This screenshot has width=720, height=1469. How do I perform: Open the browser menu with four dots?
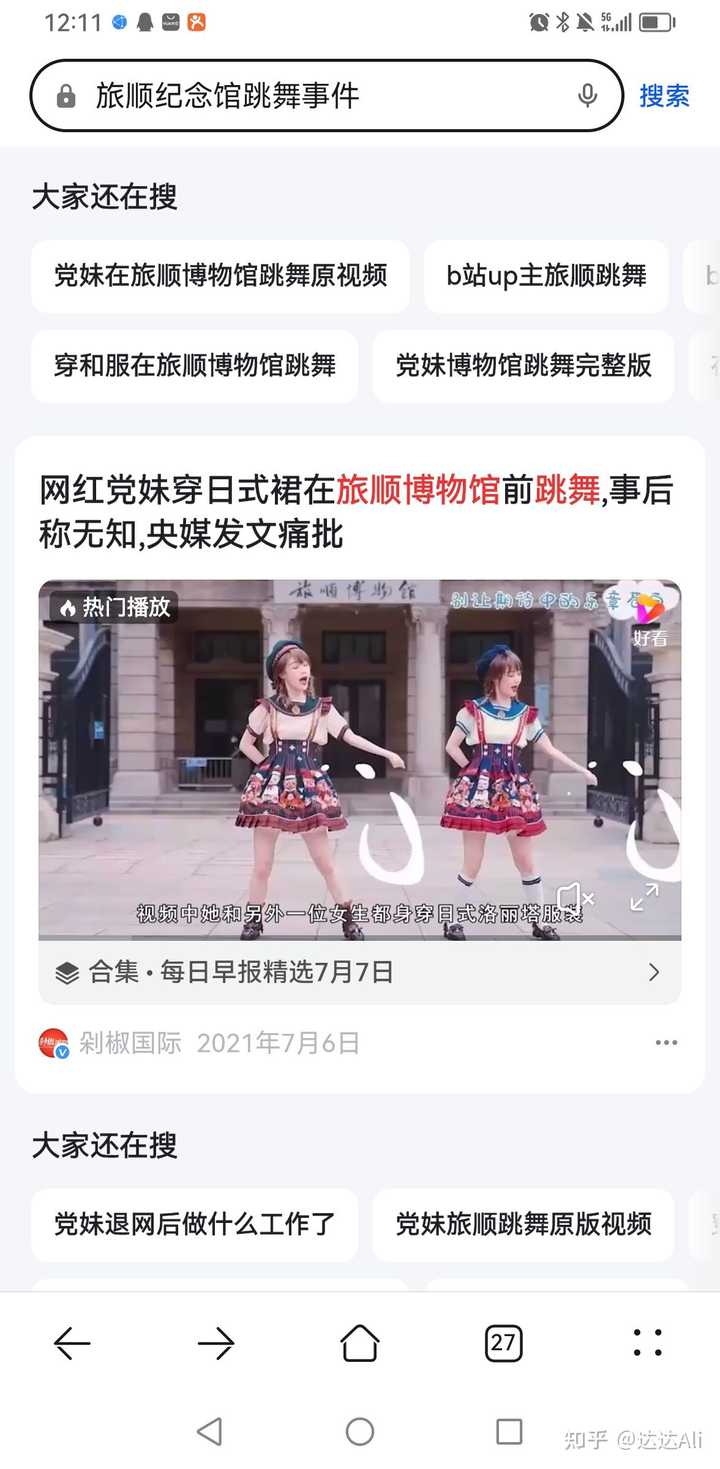tap(647, 1343)
